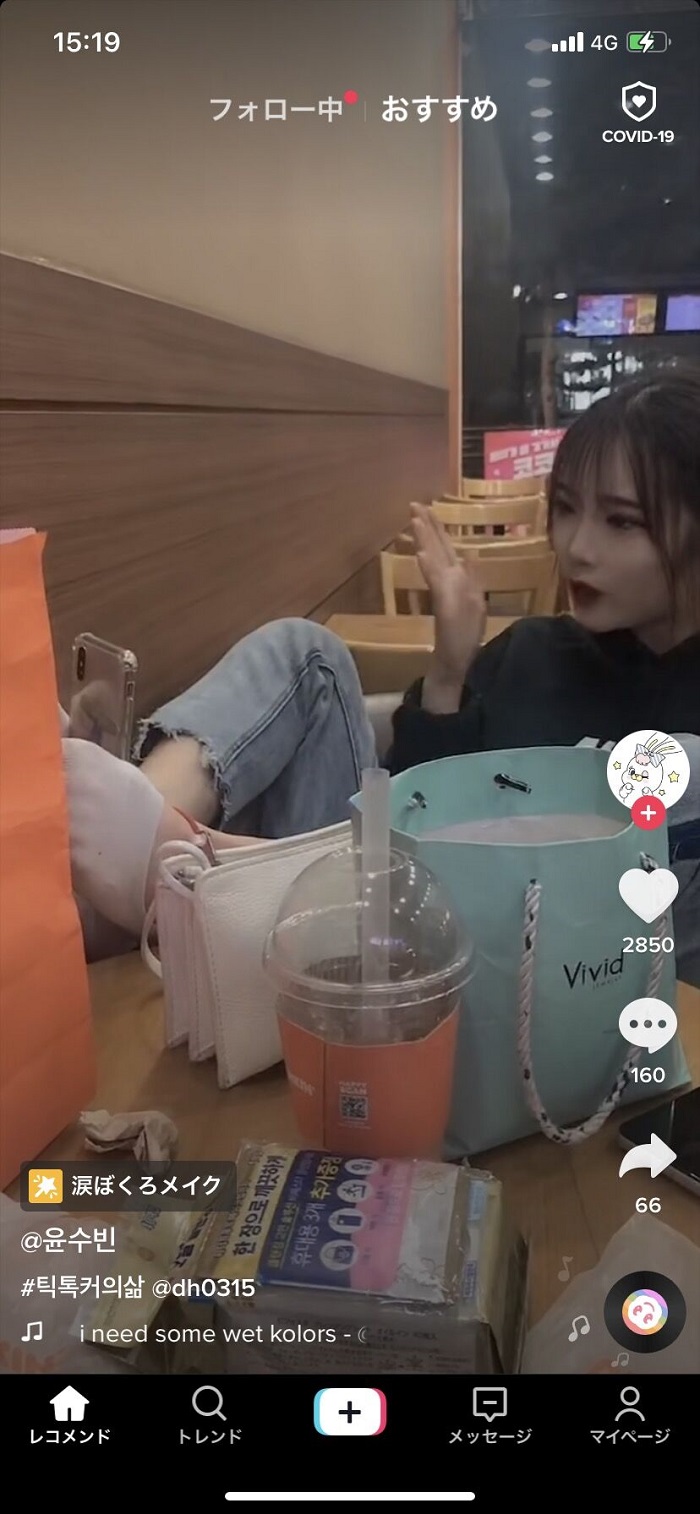Open the spinning sound disc

645,1312
